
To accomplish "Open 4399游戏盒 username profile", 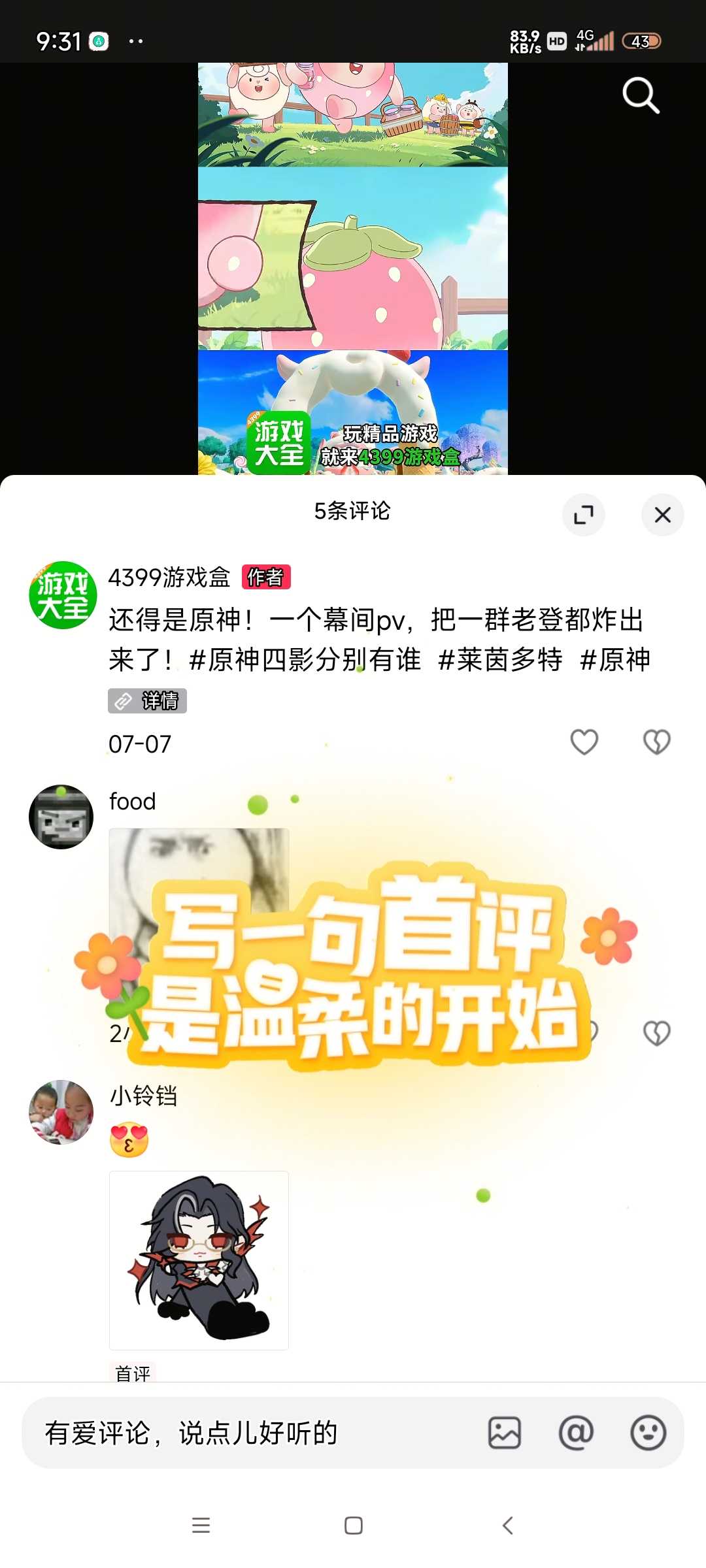I will (x=169, y=578).
